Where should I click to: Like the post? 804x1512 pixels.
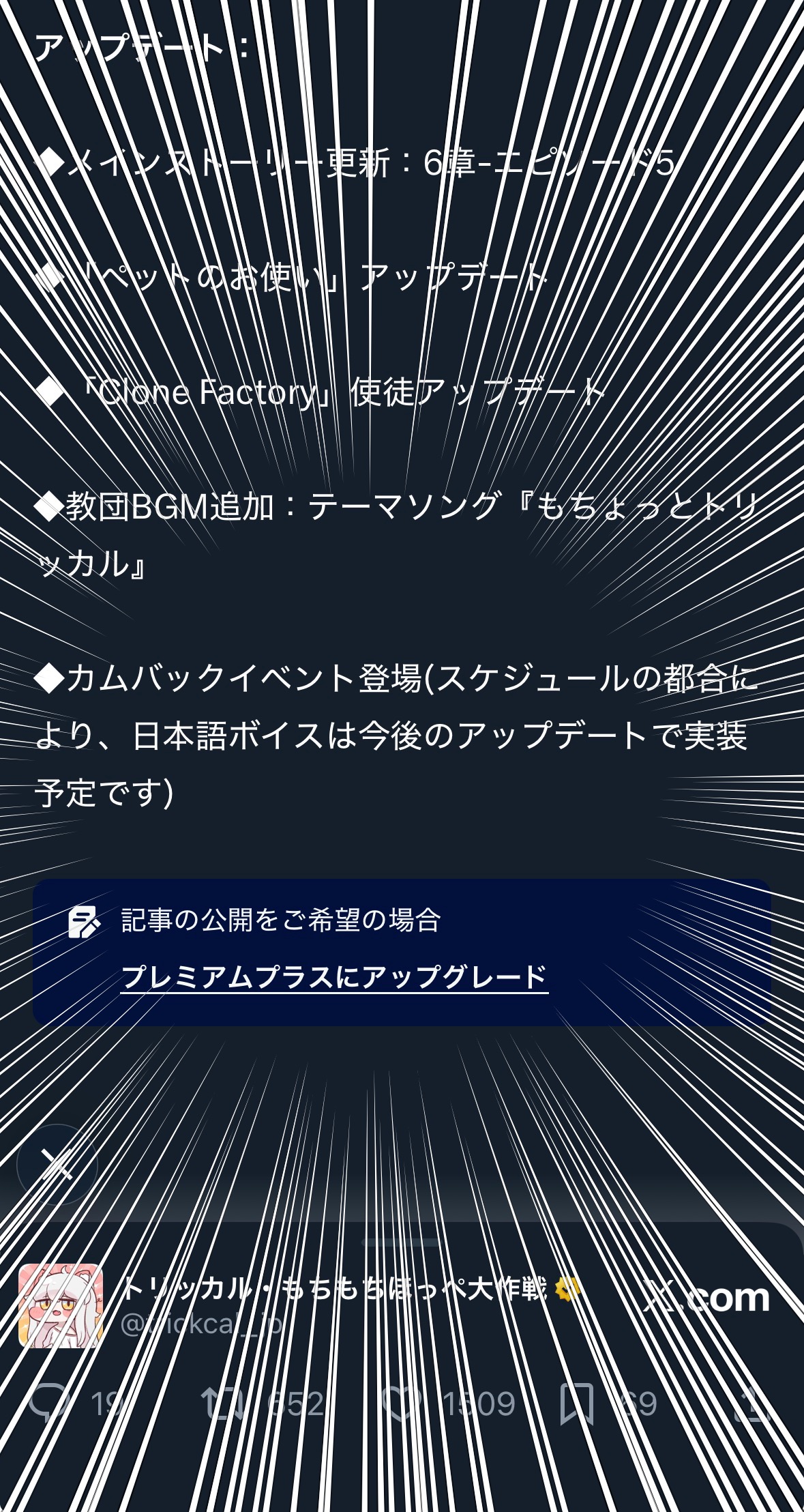pyautogui.click(x=400, y=1404)
